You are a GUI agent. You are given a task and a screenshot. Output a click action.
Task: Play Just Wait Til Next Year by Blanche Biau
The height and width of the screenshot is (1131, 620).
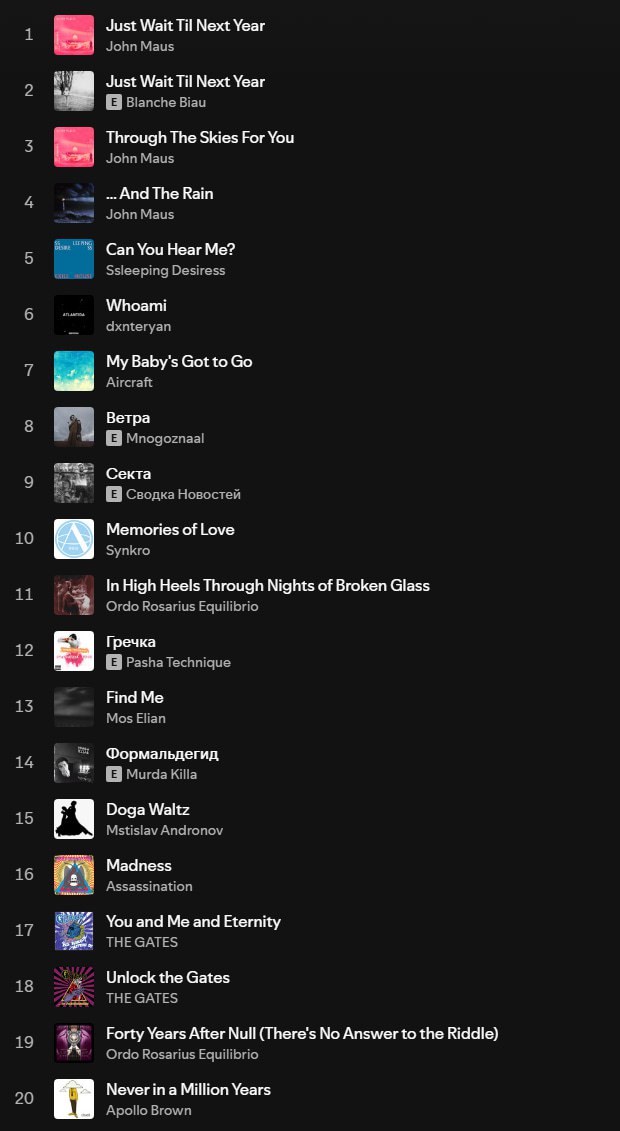click(x=185, y=82)
